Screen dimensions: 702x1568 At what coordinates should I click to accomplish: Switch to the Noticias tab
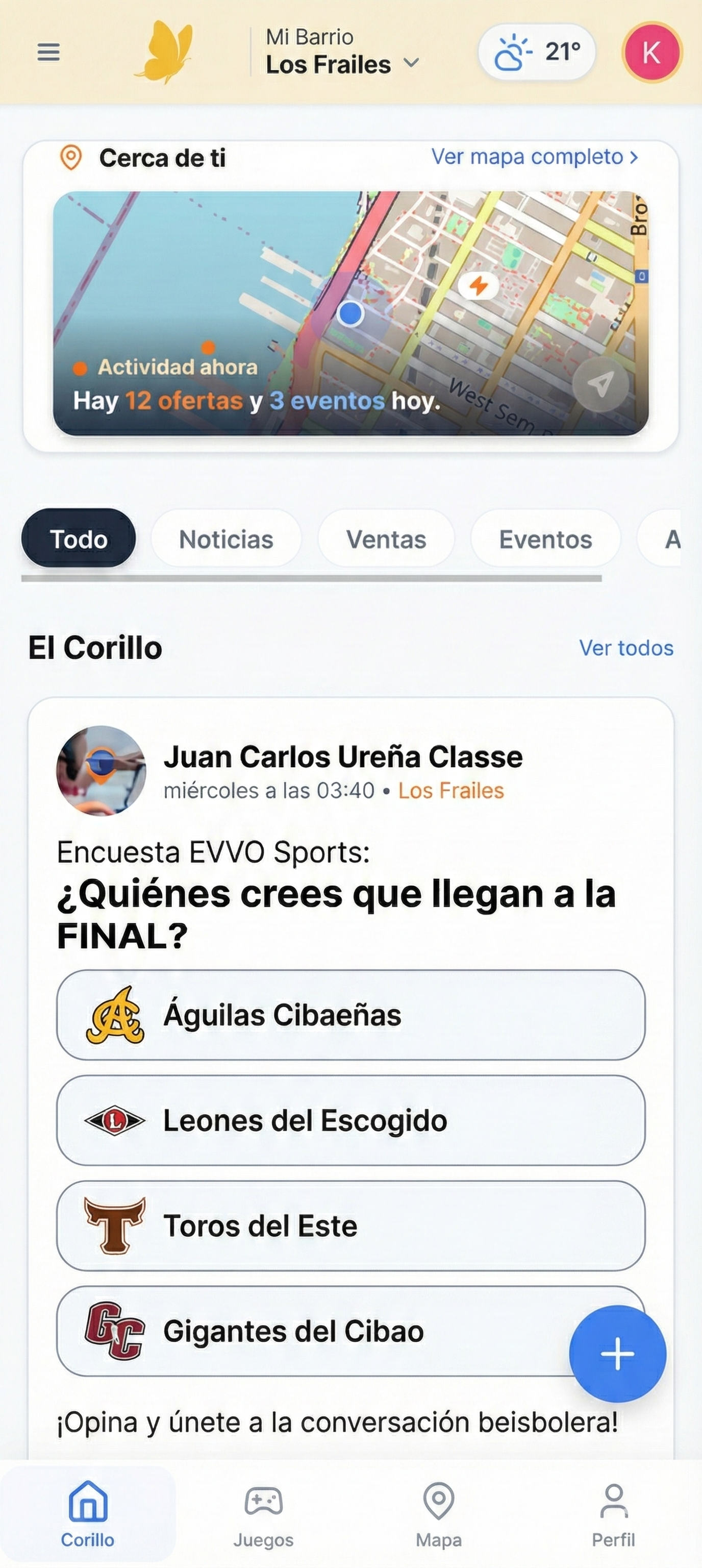coord(225,538)
